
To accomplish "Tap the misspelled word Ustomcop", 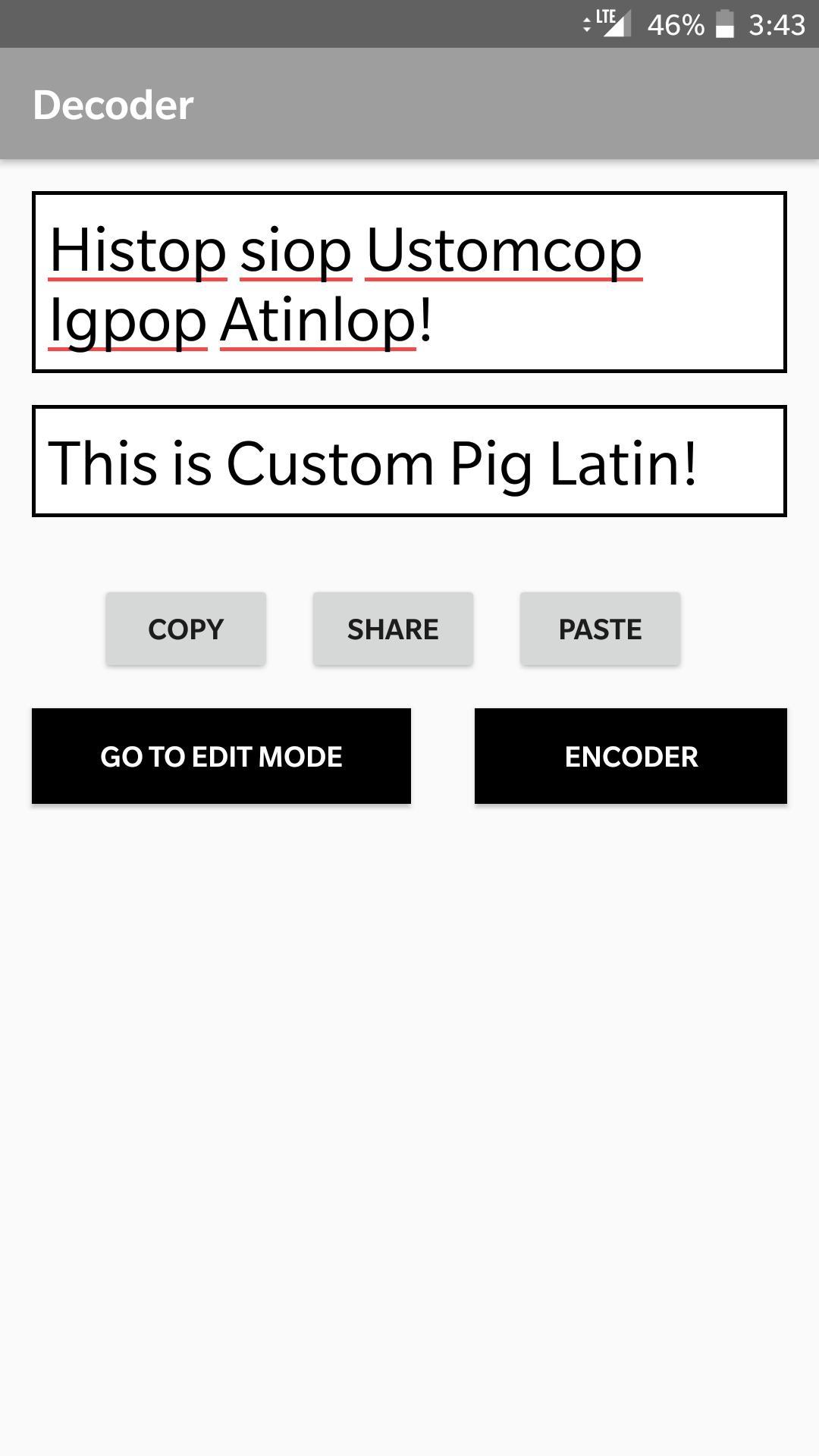I will pos(503,252).
